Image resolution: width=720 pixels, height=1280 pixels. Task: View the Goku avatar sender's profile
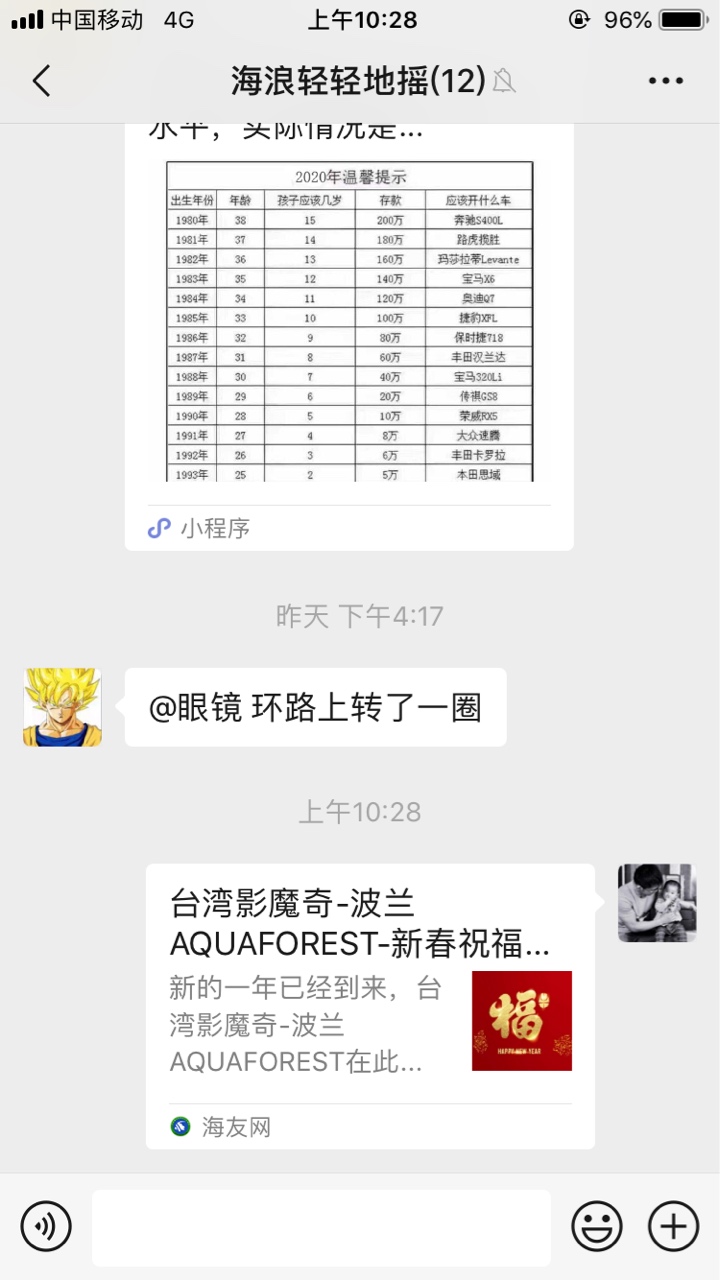62,707
